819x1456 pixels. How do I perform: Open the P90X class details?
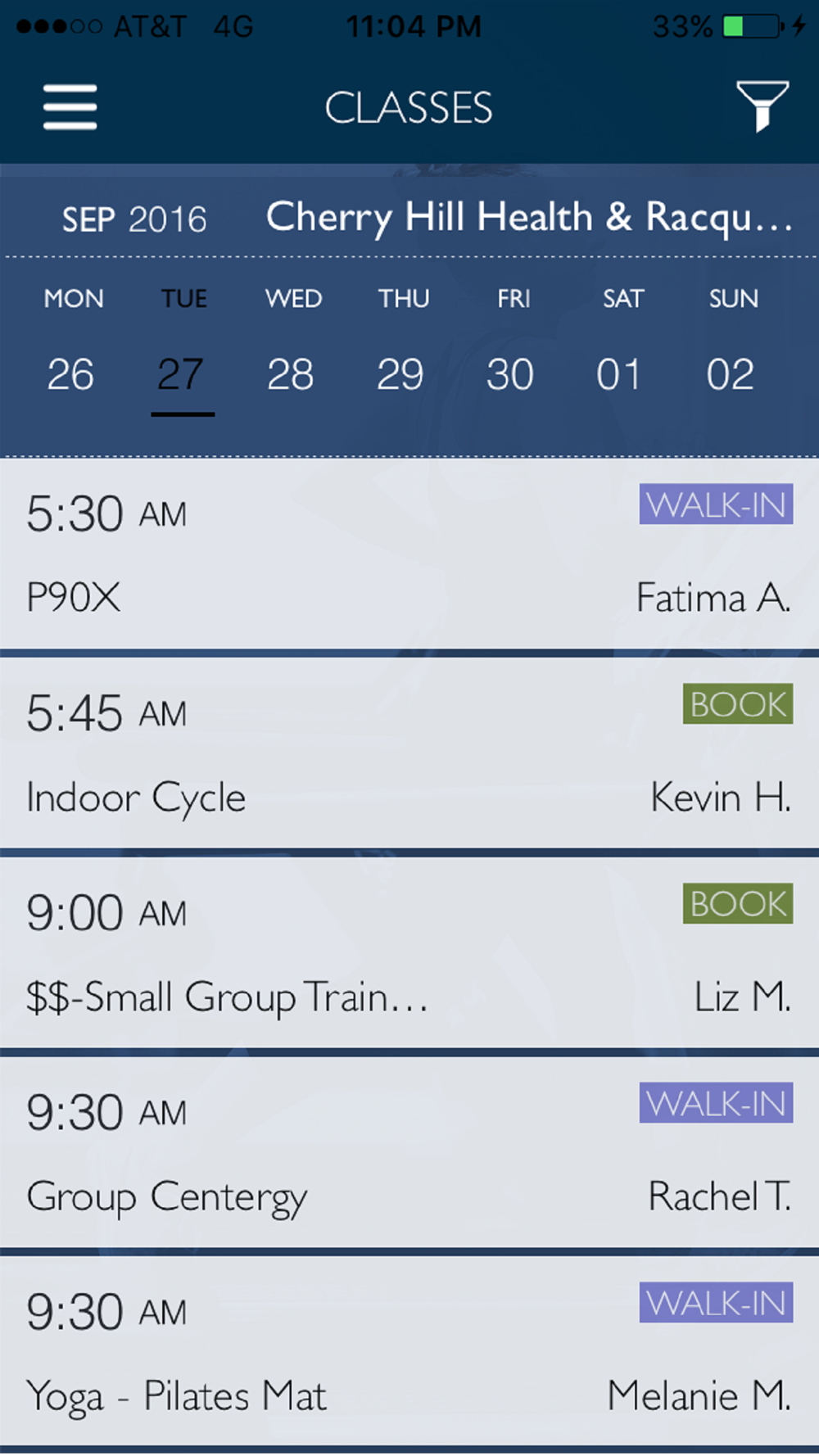(409, 554)
